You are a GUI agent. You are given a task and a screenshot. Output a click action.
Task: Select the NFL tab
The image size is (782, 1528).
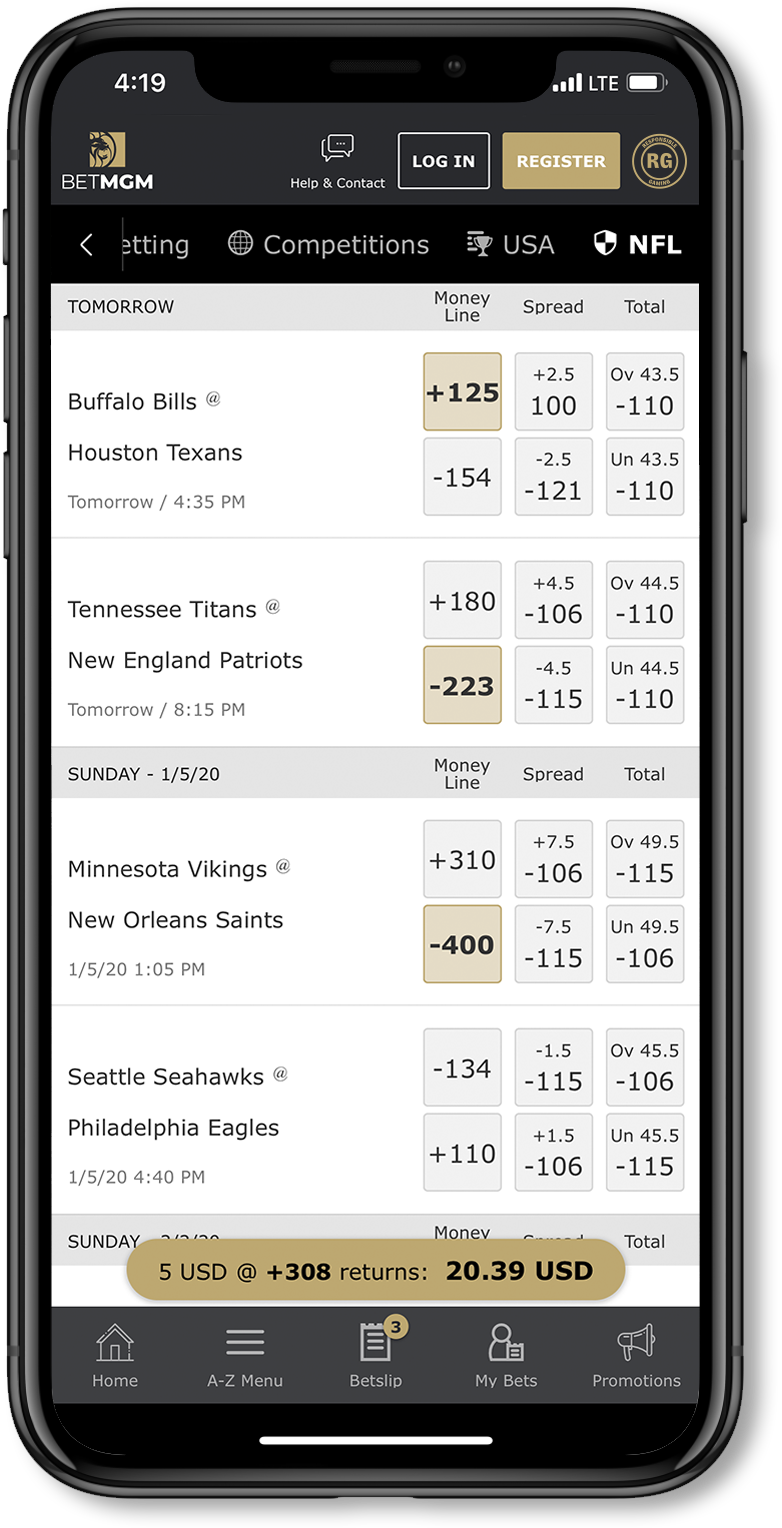[638, 245]
